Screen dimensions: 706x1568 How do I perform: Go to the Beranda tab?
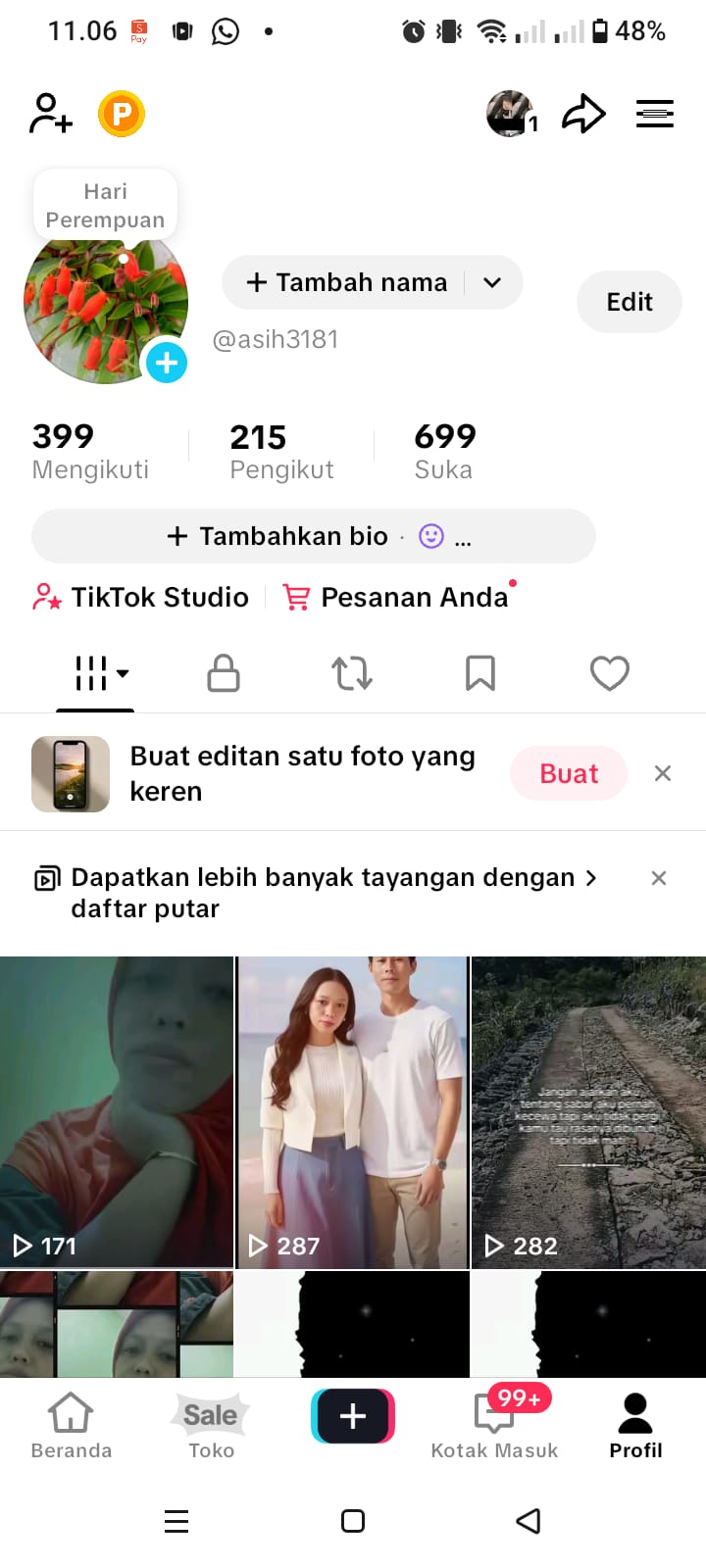[71, 1426]
